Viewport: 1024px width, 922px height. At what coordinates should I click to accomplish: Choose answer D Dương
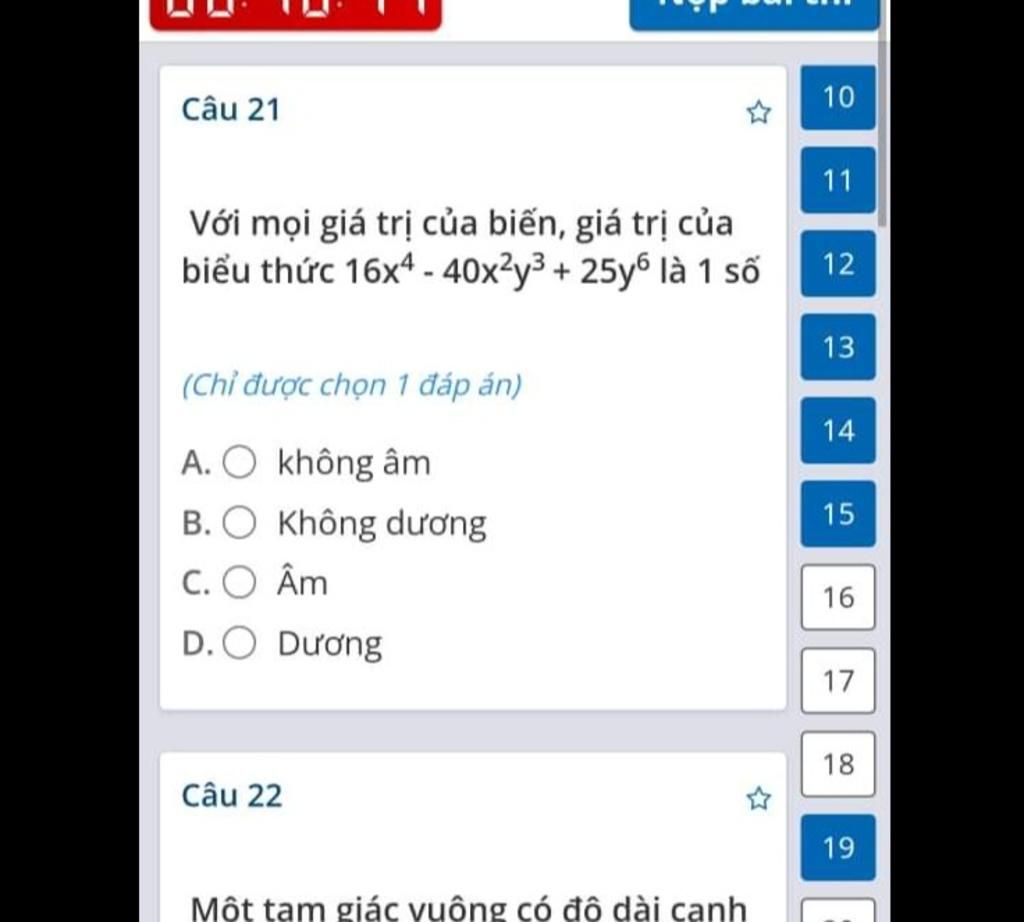click(239, 644)
